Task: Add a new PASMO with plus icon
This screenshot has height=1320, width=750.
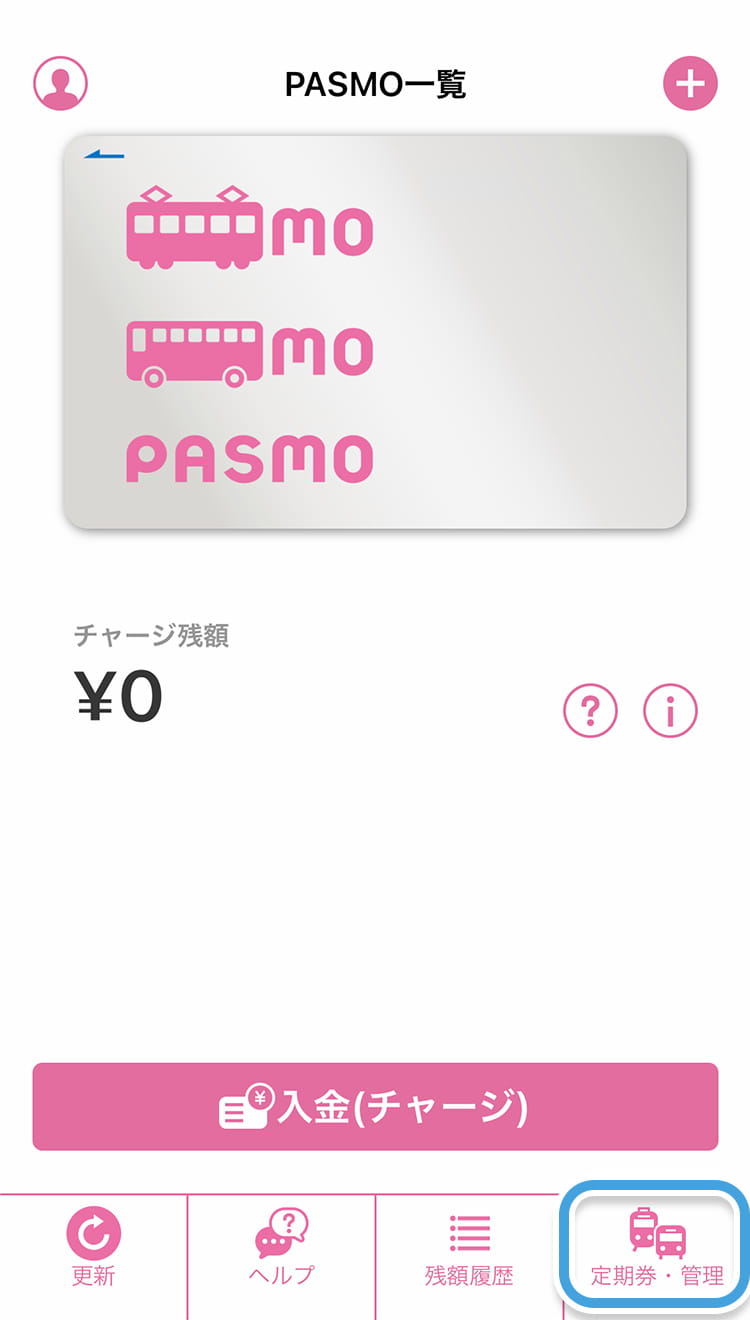Action: [690, 83]
